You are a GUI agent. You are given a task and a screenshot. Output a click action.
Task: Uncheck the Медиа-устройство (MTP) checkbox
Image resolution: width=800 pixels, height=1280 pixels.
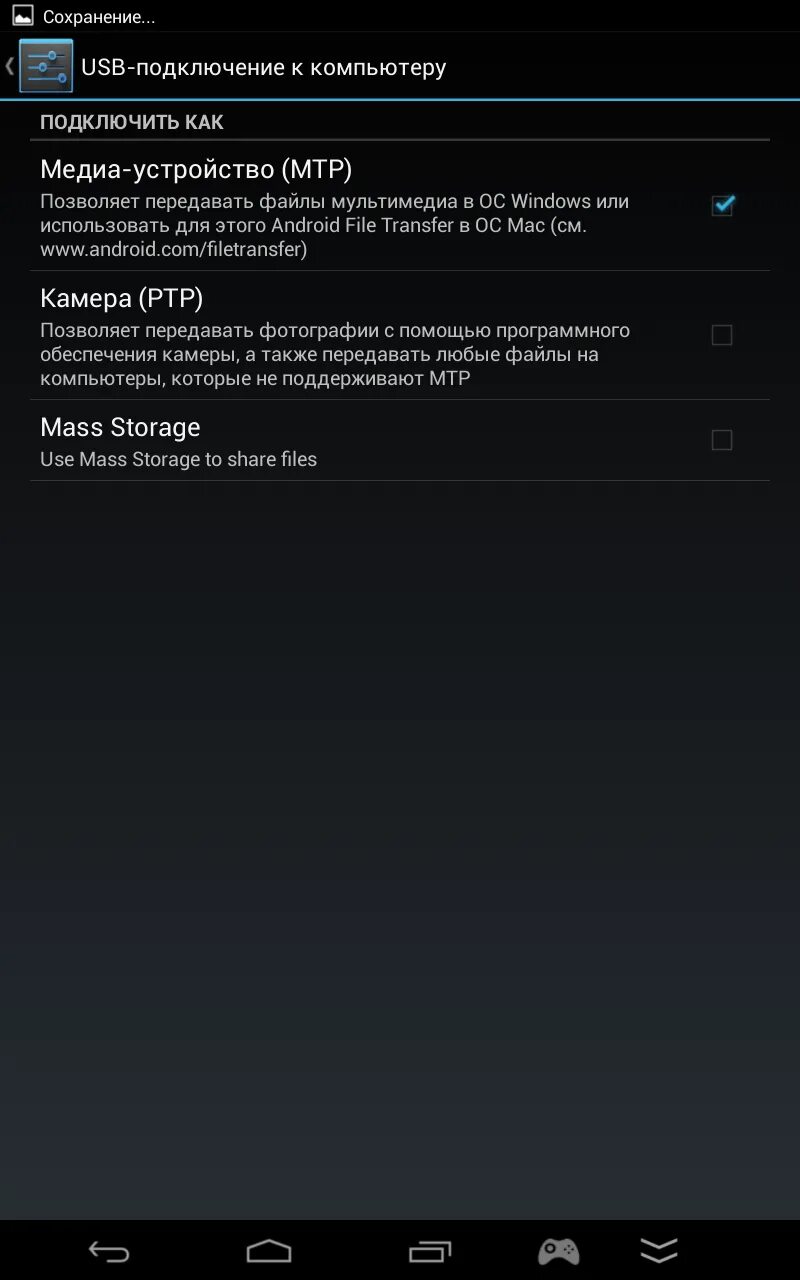tap(722, 206)
